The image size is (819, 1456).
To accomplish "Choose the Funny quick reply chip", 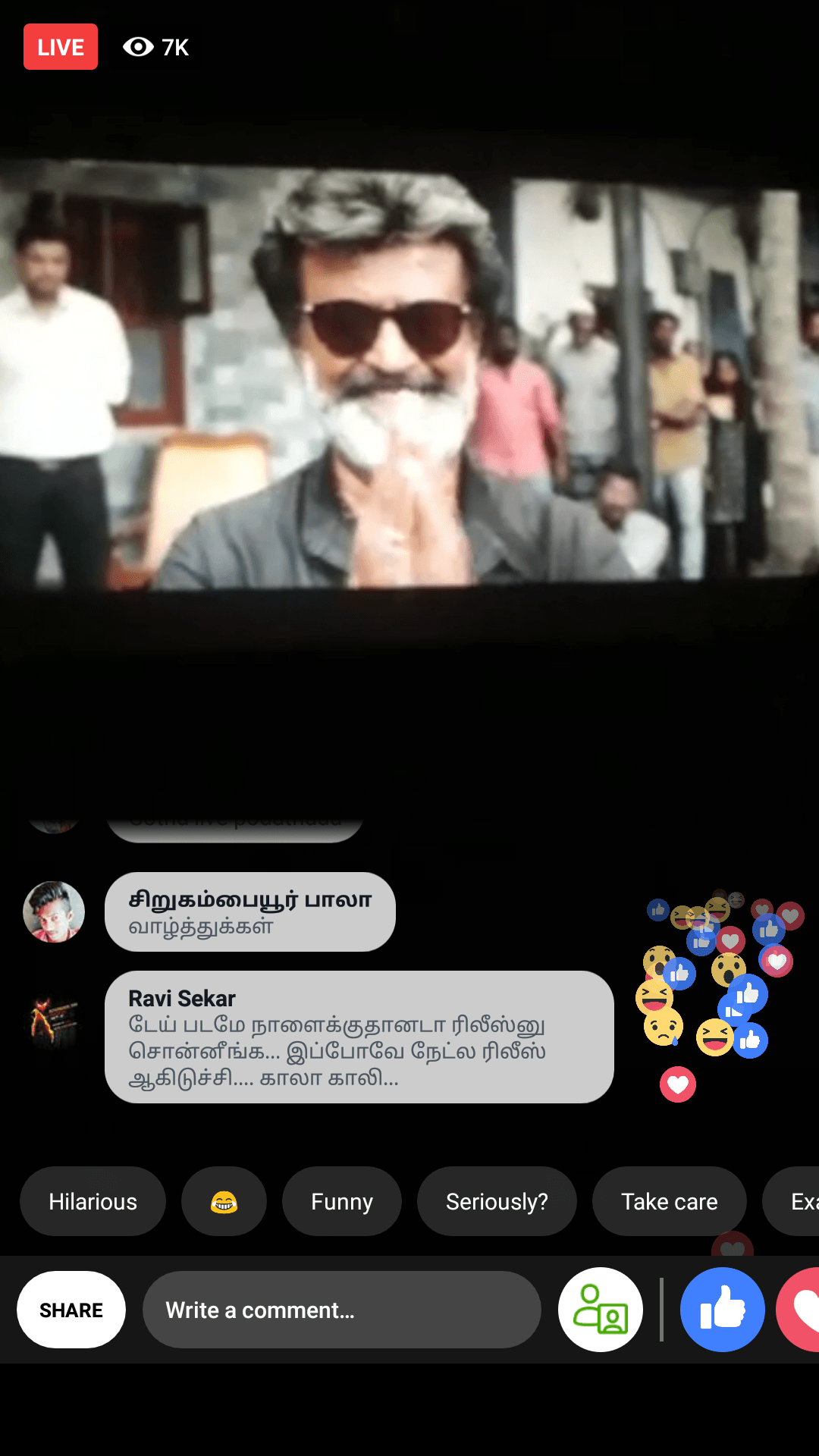I will coord(342,1201).
